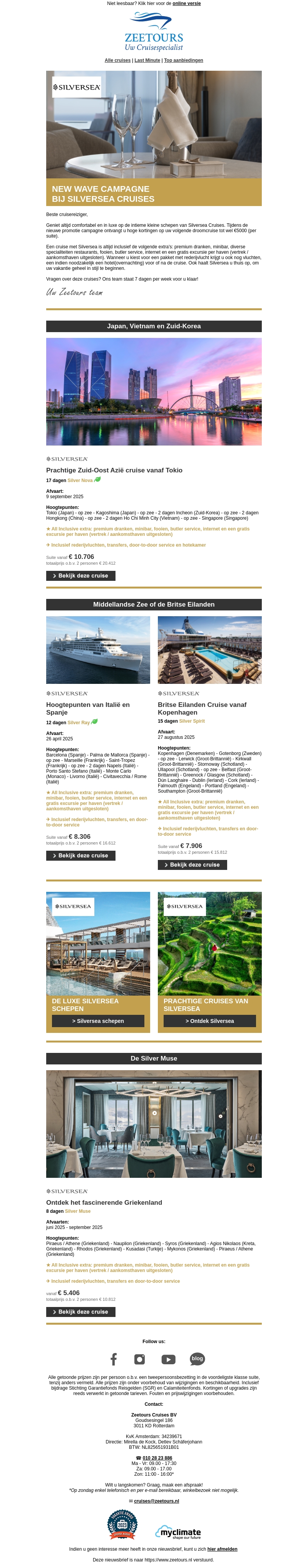This screenshot has width=308, height=1568.
Task: View the Zuid-Oost Azië cruise vanaf Tokio
Action: coord(80,575)
